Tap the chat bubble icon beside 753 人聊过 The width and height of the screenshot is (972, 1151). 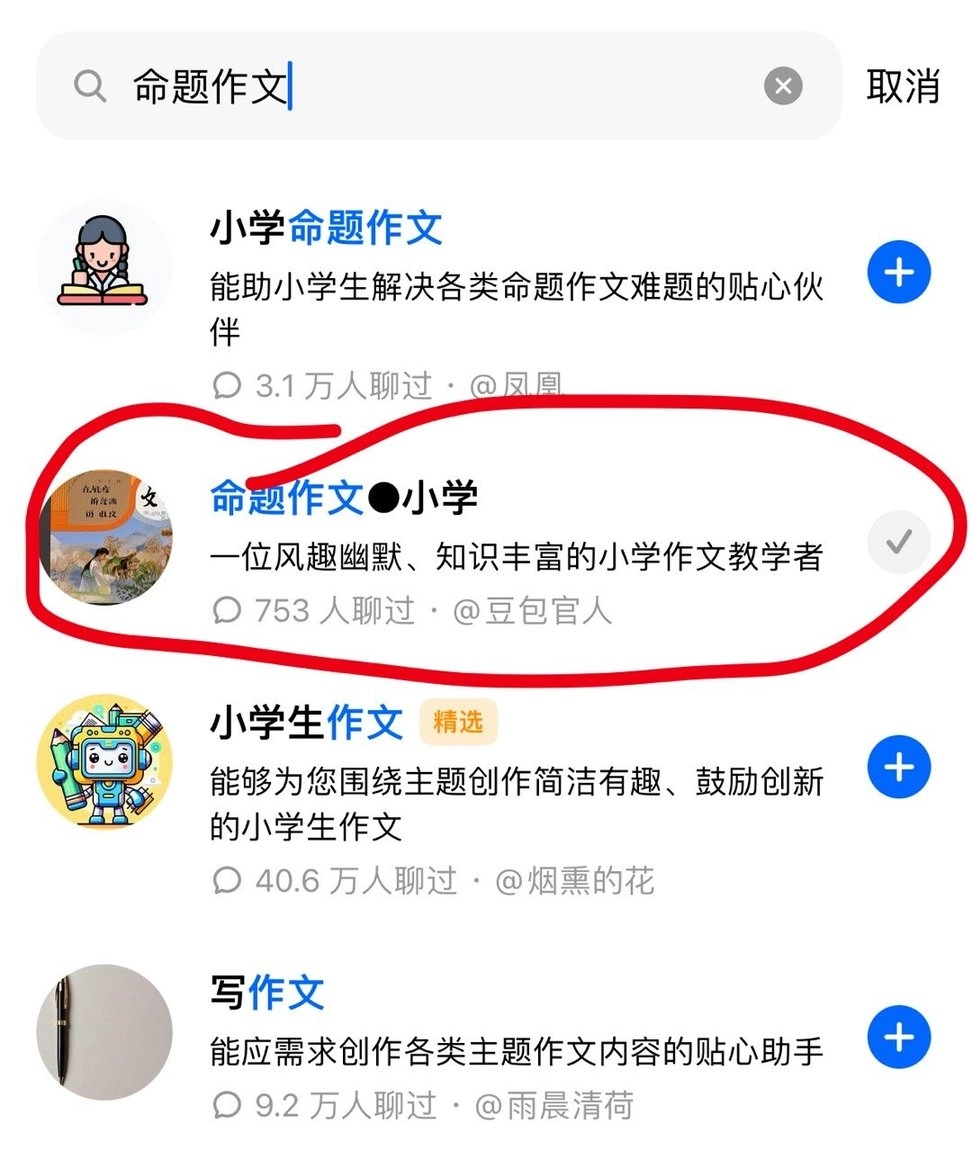pos(227,611)
